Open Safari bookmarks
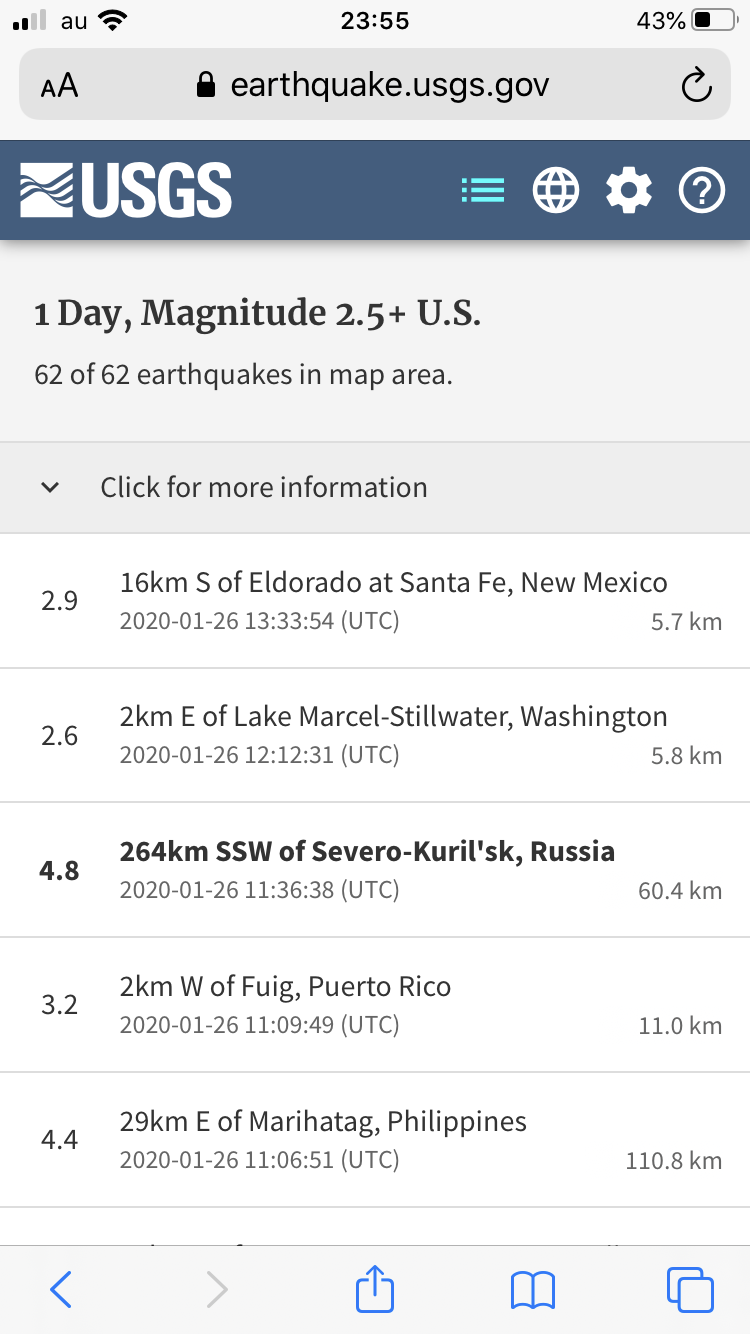The width and height of the screenshot is (750, 1334). click(x=532, y=1289)
